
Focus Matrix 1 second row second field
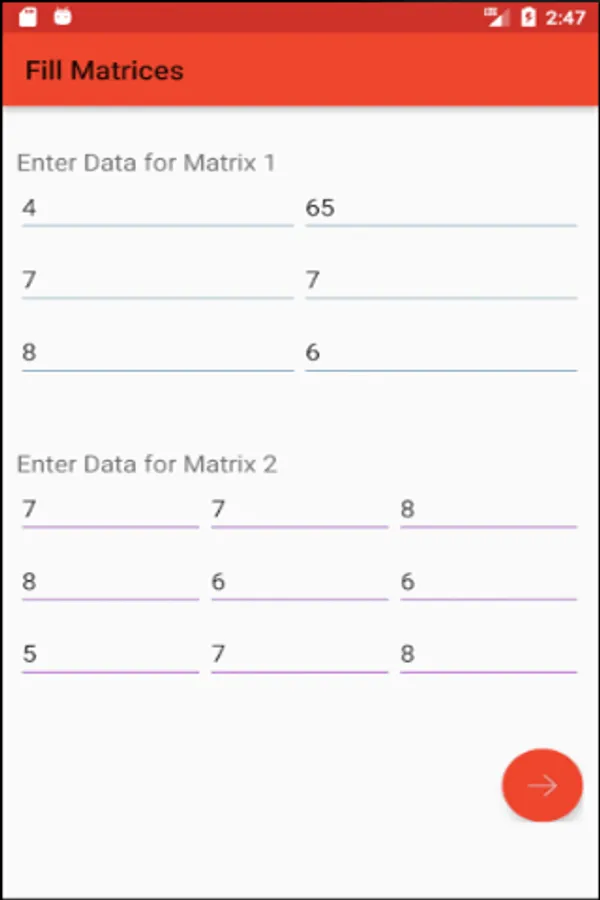[x=441, y=281]
